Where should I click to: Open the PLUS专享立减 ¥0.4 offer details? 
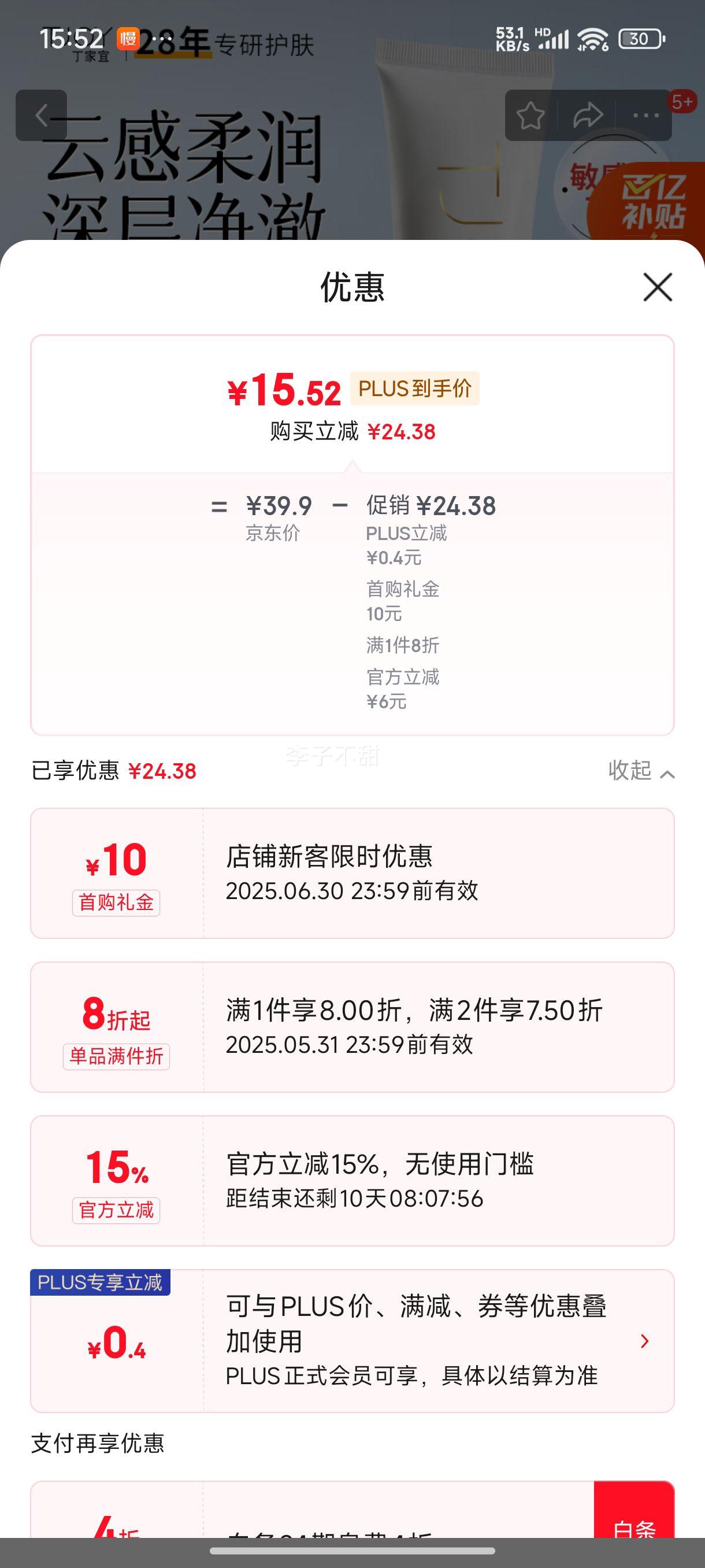pyautogui.click(x=352, y=1341)
